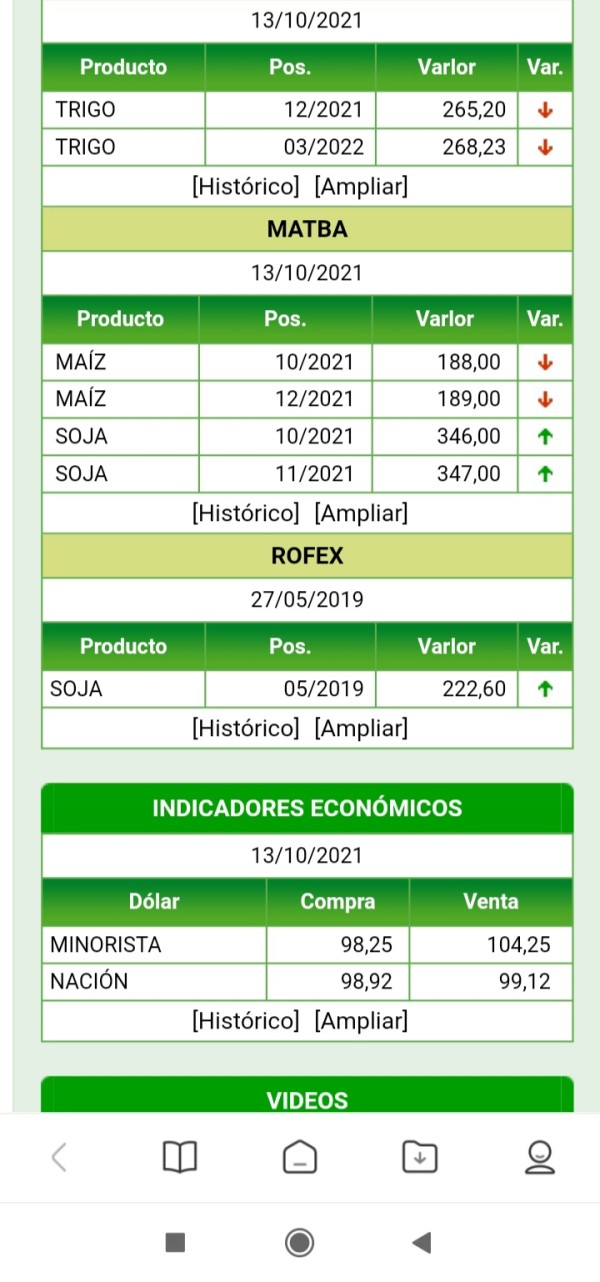The image size is (600, 1282).
Task: Tap Ampliar in the ROFEX section
Action: pos(361,728)
